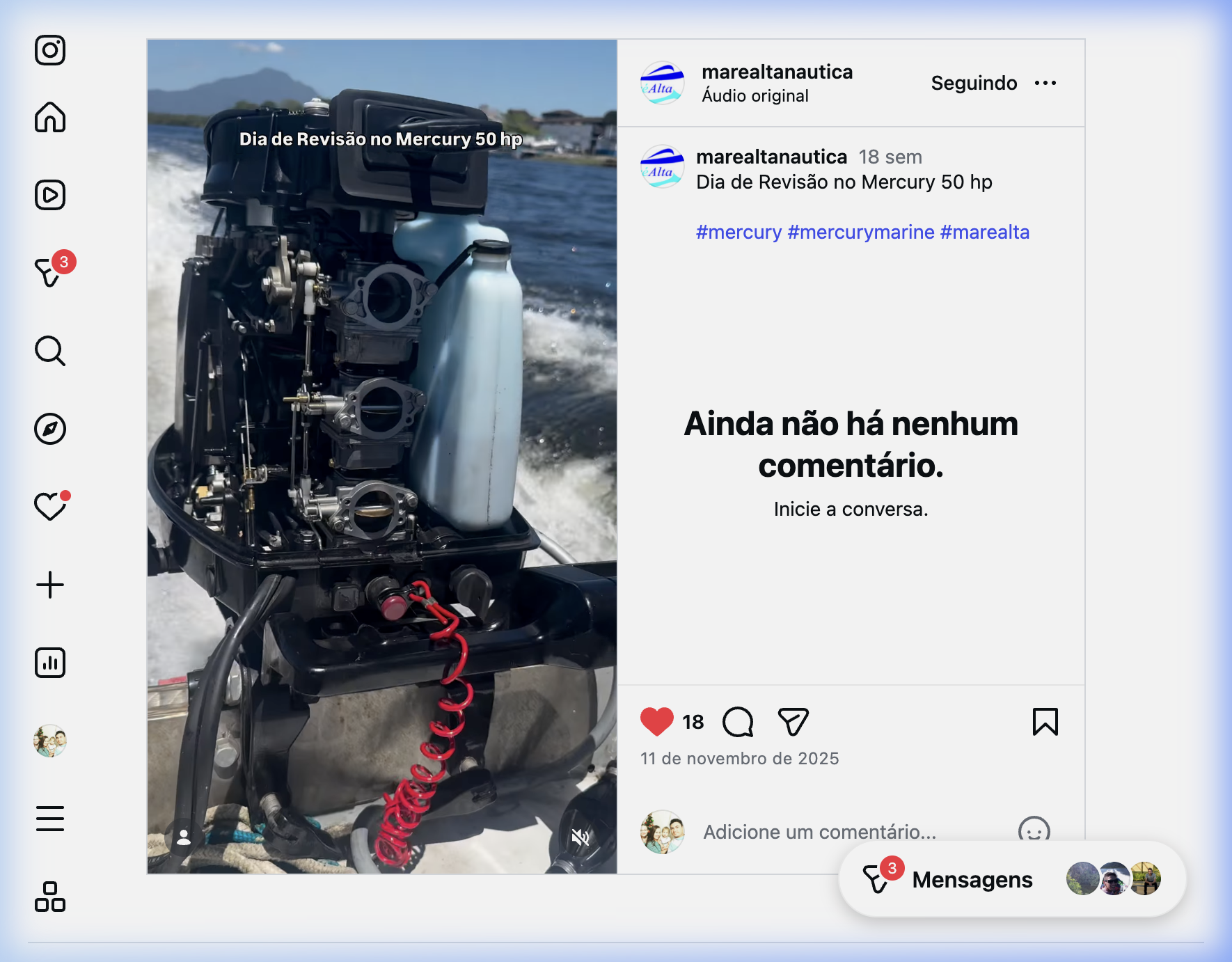This screenshot has height=962, width=1232.
Task: Unlike the post with the red heart
Action: pyautogui.click(x=657, y=722)
